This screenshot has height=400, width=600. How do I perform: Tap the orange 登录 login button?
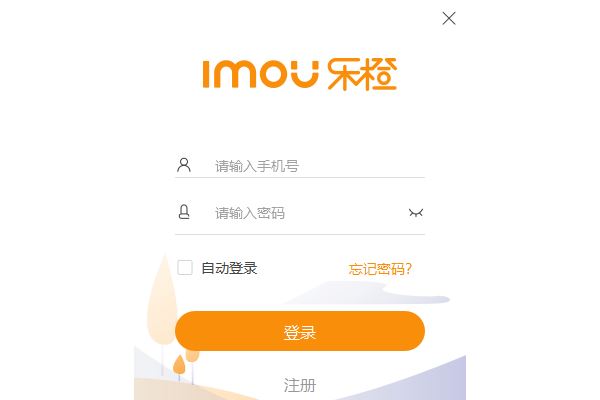coord(300,332)
